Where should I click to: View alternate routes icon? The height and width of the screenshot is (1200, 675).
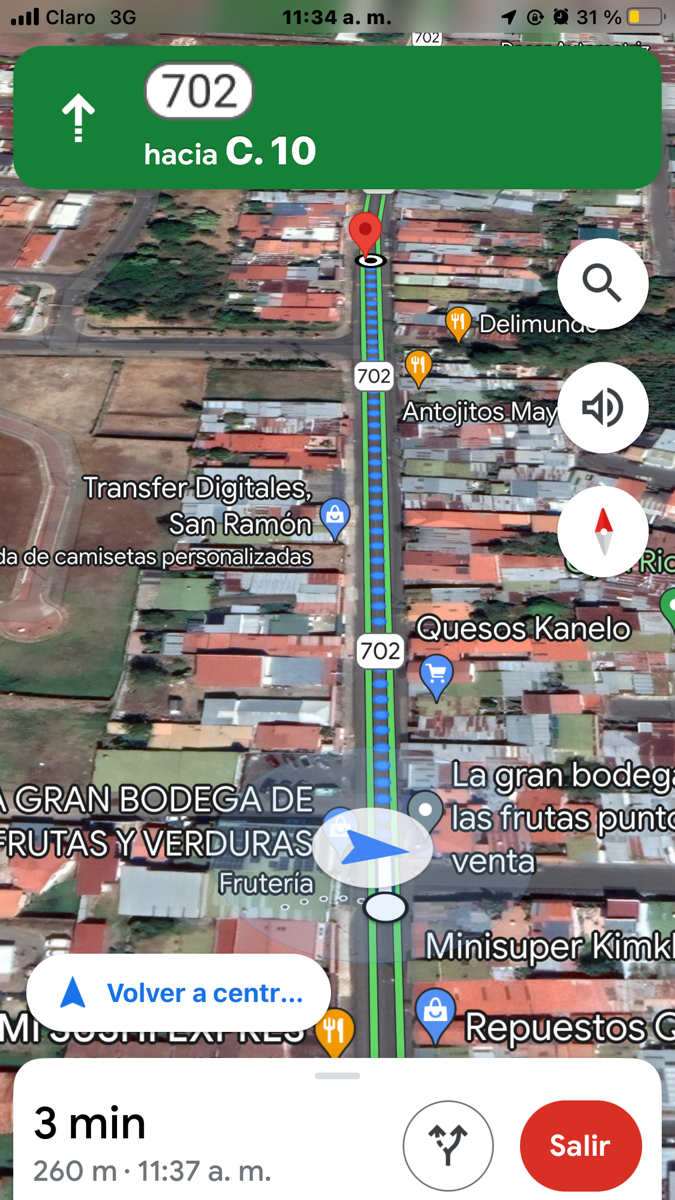click(448, 1145)
